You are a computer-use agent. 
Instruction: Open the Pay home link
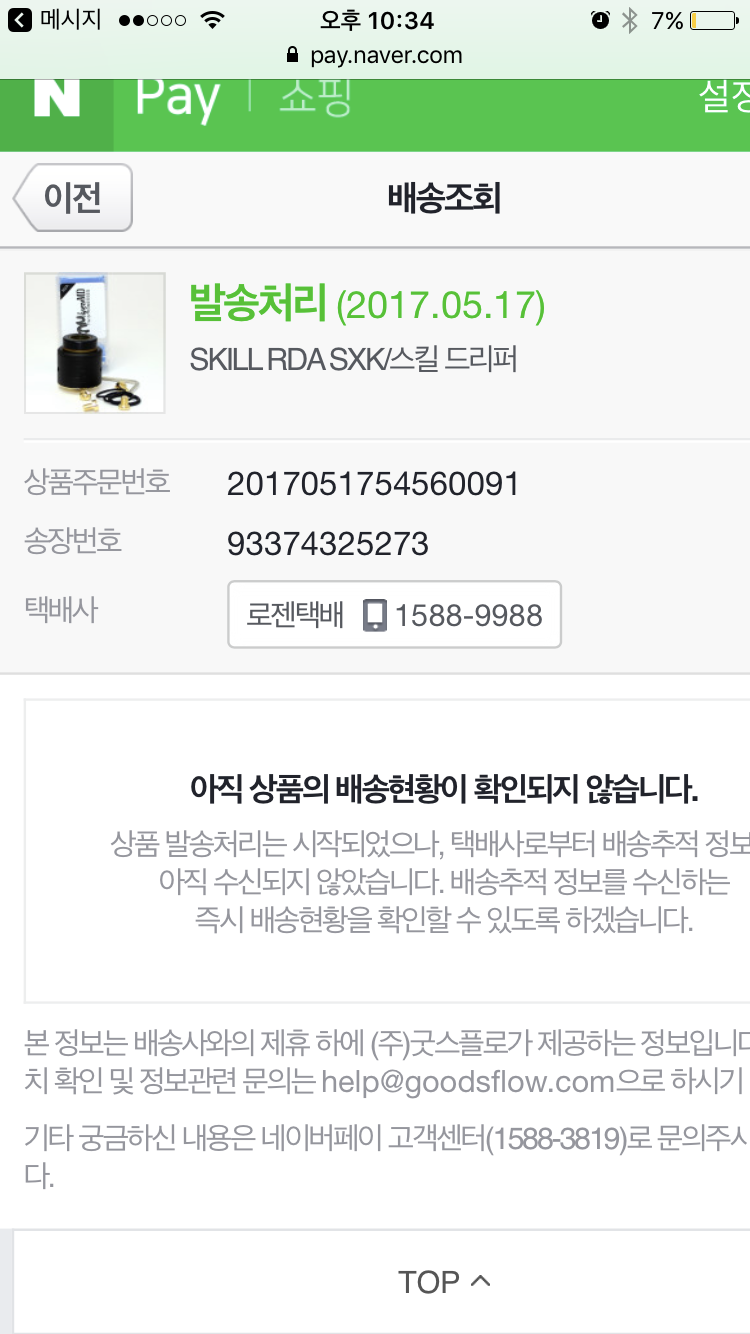[x=177, y=100]
